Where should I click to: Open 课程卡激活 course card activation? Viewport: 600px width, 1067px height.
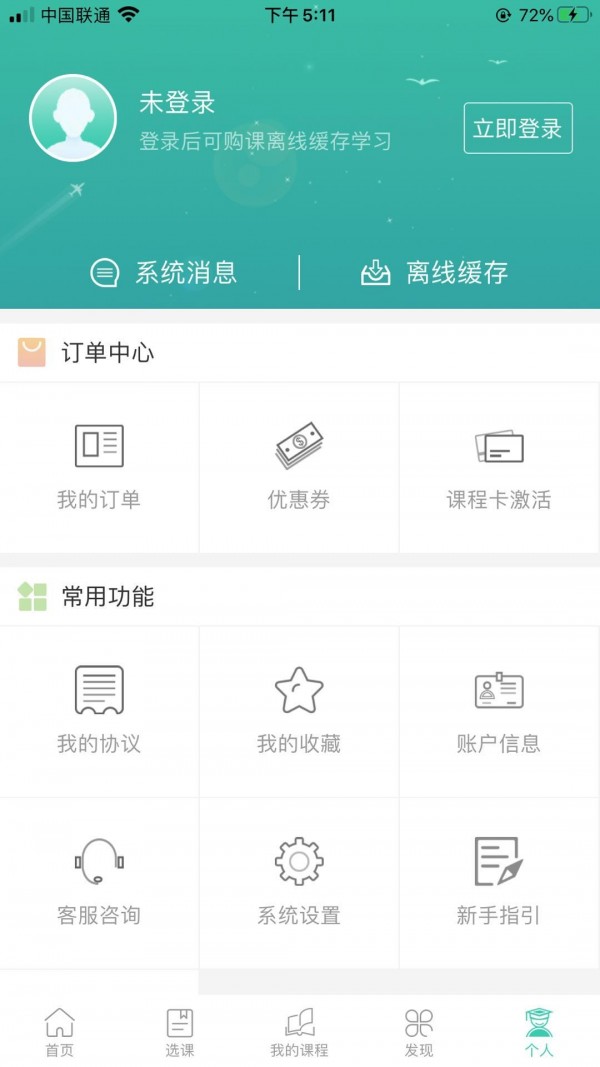(499, 467)
